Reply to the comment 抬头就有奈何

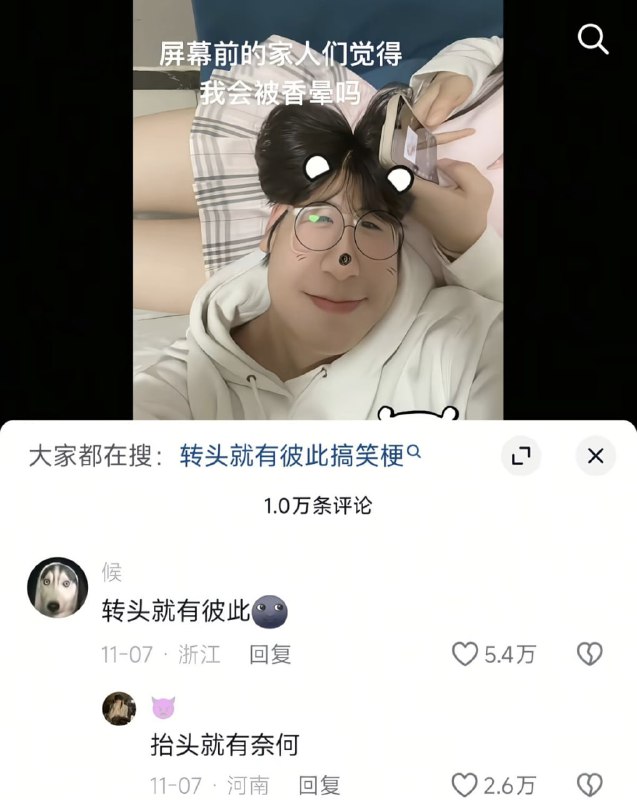[320, 785]
